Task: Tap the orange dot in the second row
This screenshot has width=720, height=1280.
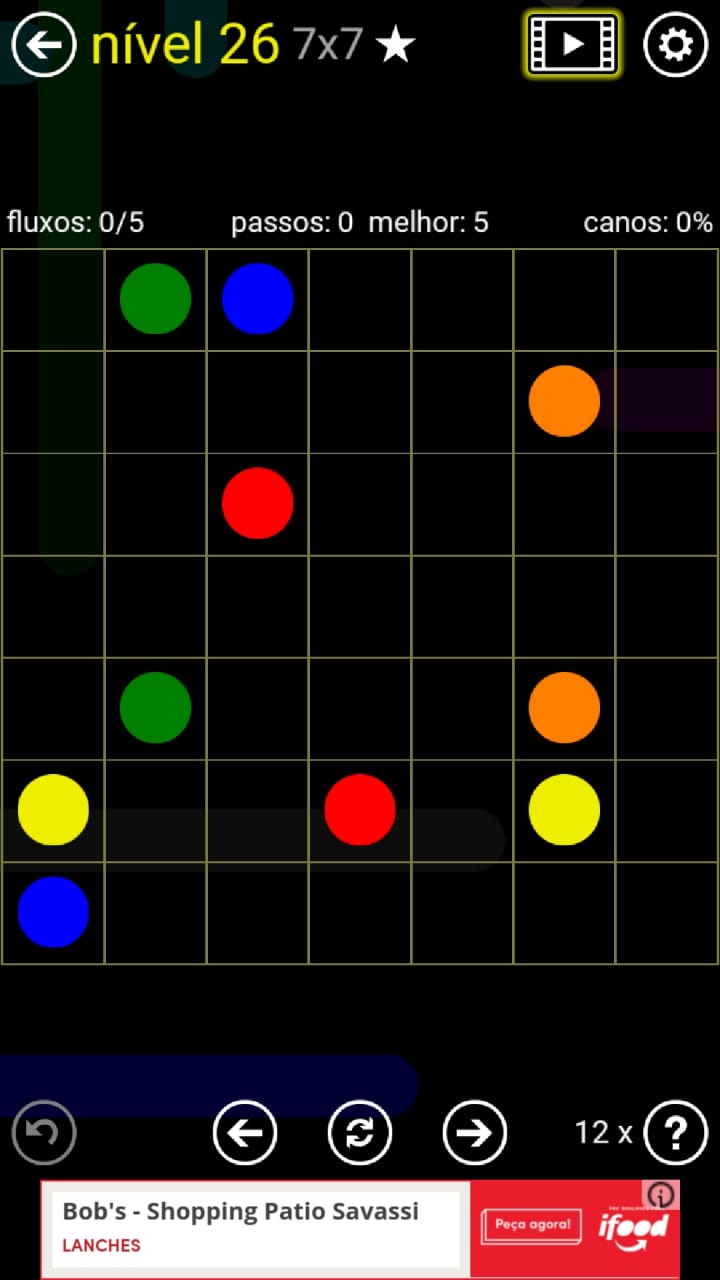Action: 564,401
